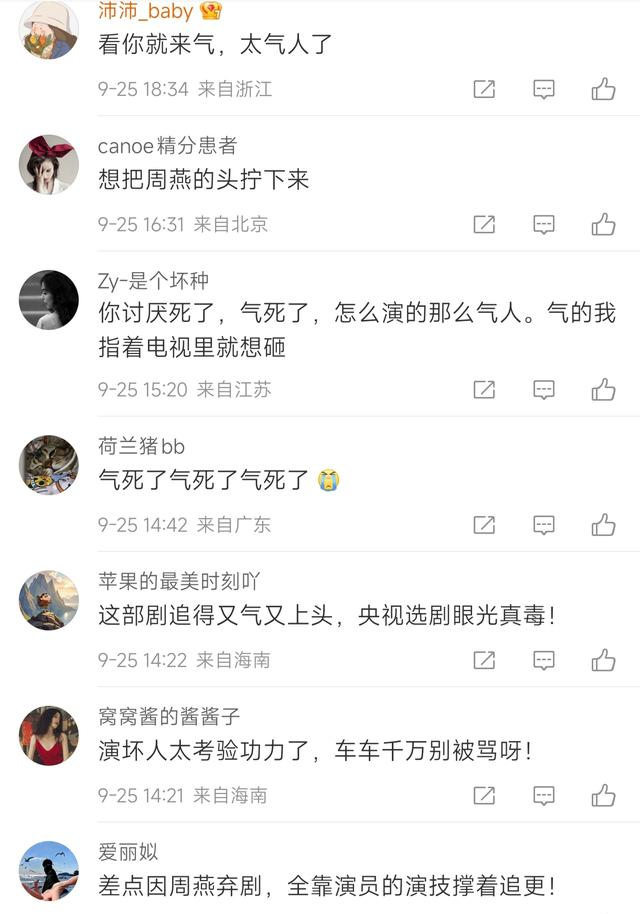Give a thumbs up to 荷兰猪bb's comment
This screenshot has width=640, height=914.
pyautogui.click(x=603, y=524)
